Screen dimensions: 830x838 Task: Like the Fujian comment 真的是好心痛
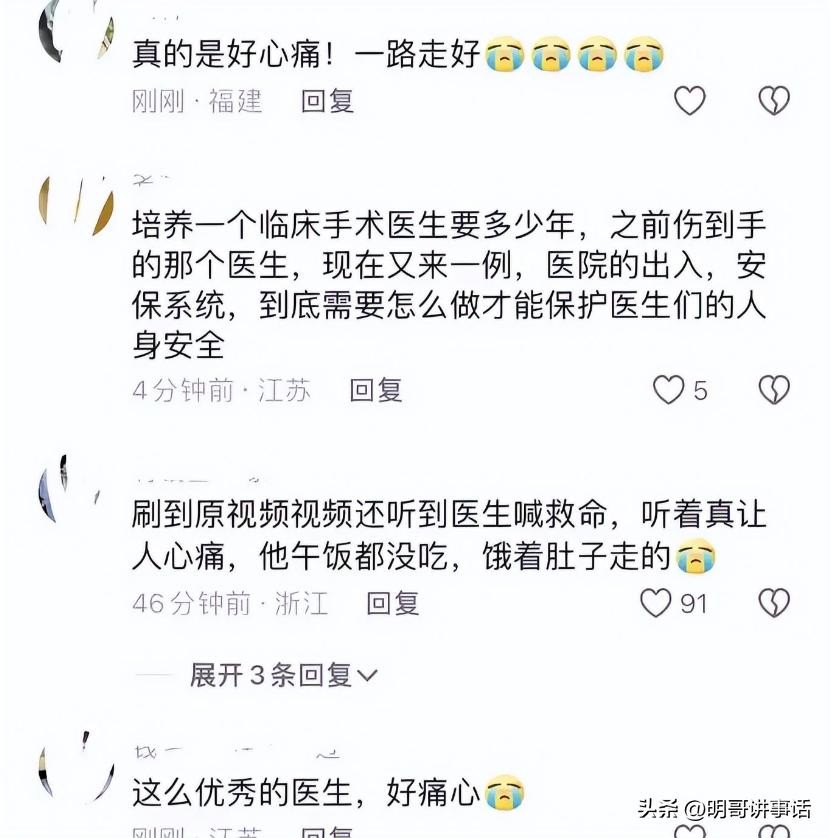(689, 100)
